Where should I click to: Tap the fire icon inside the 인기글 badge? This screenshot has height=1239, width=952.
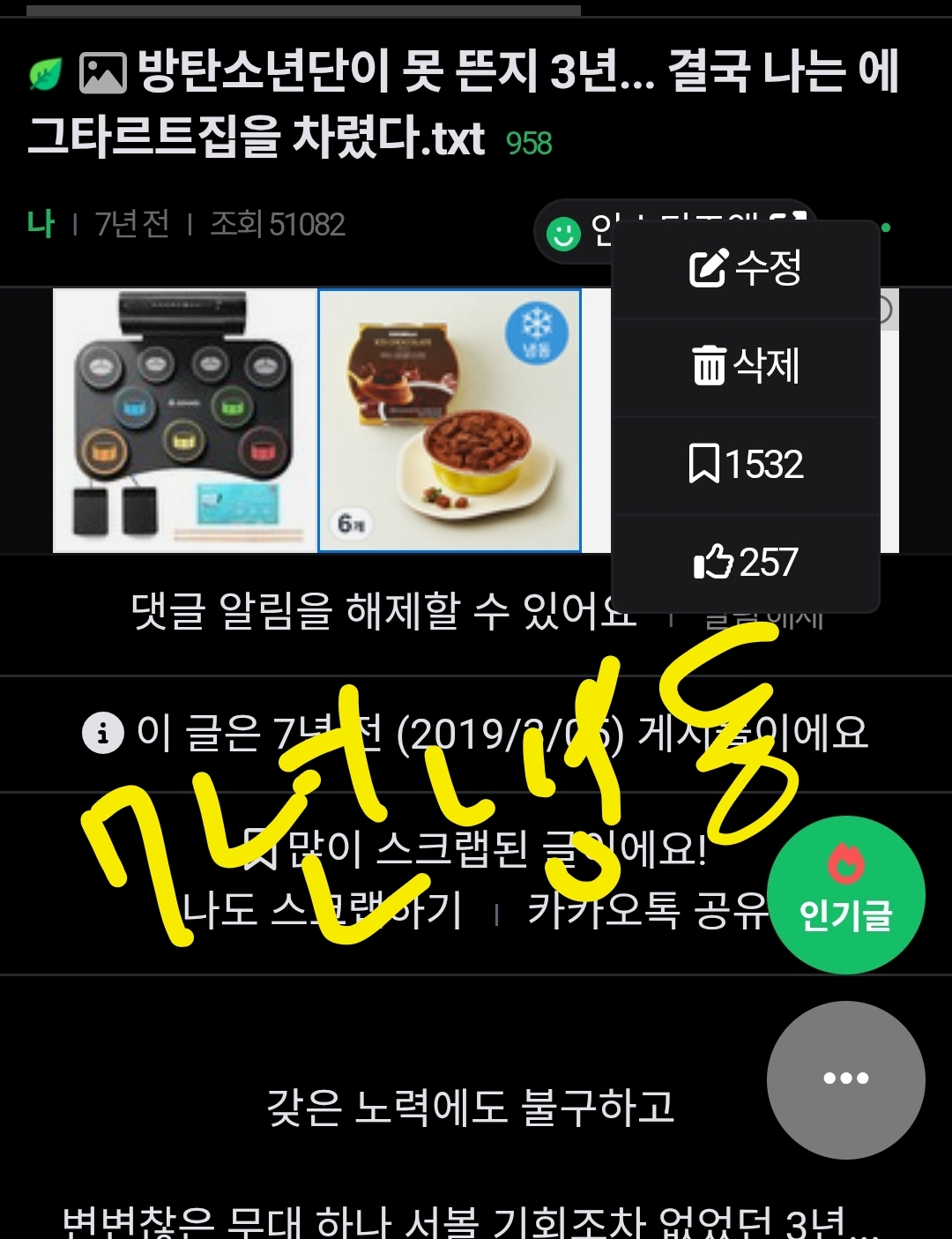845,865
